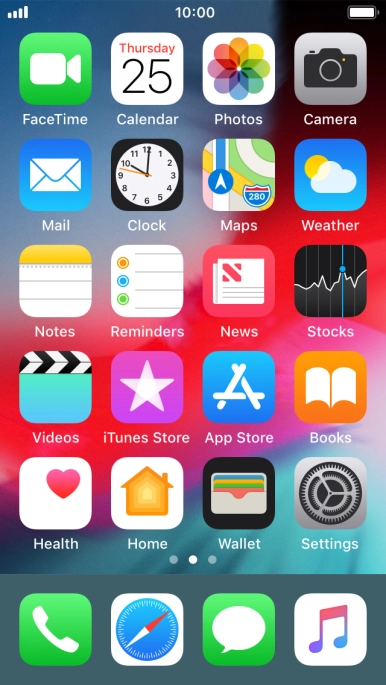Launch Safari from the dock

147,630
